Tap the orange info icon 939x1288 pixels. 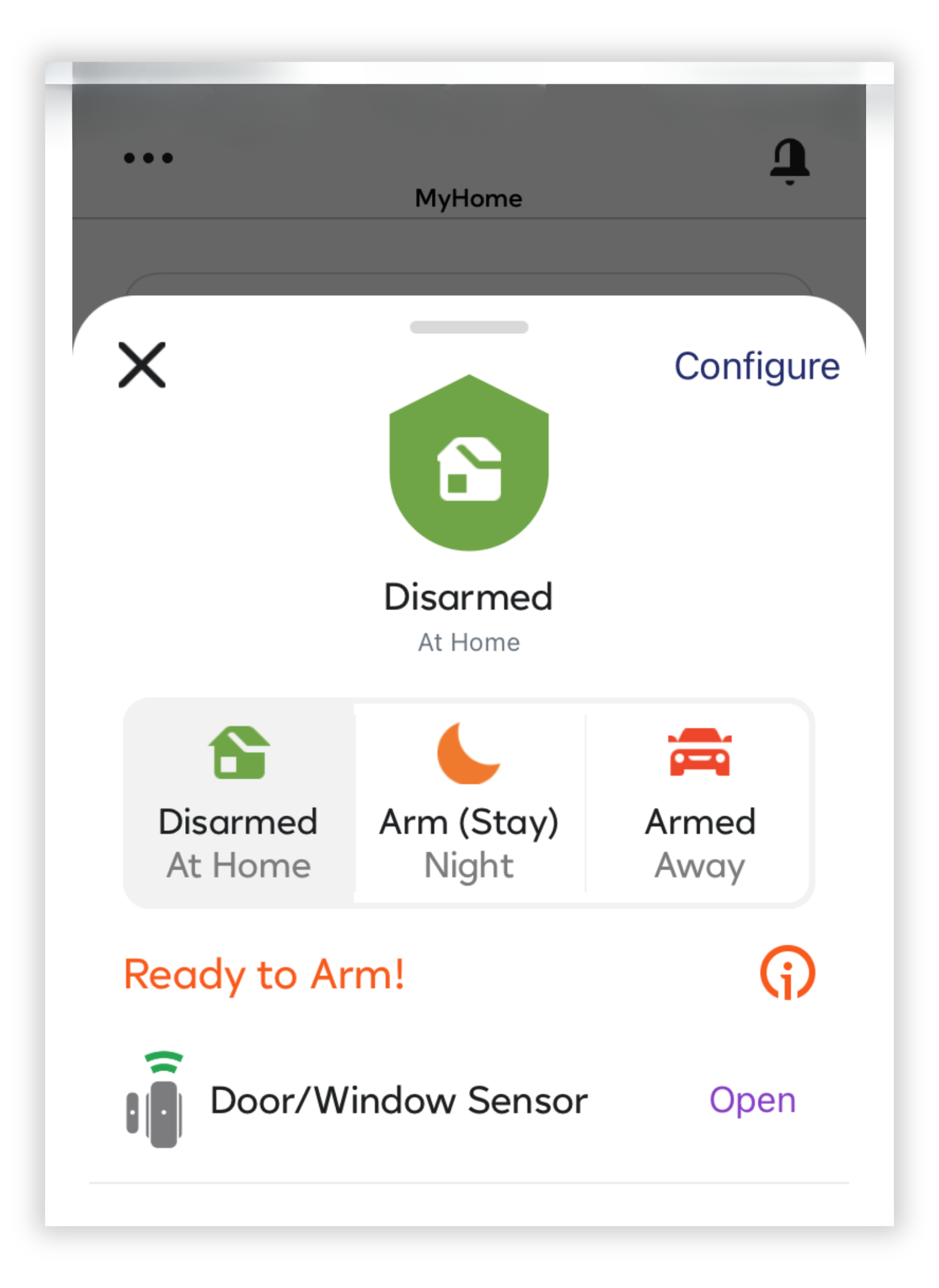click(x=787, y=973)
